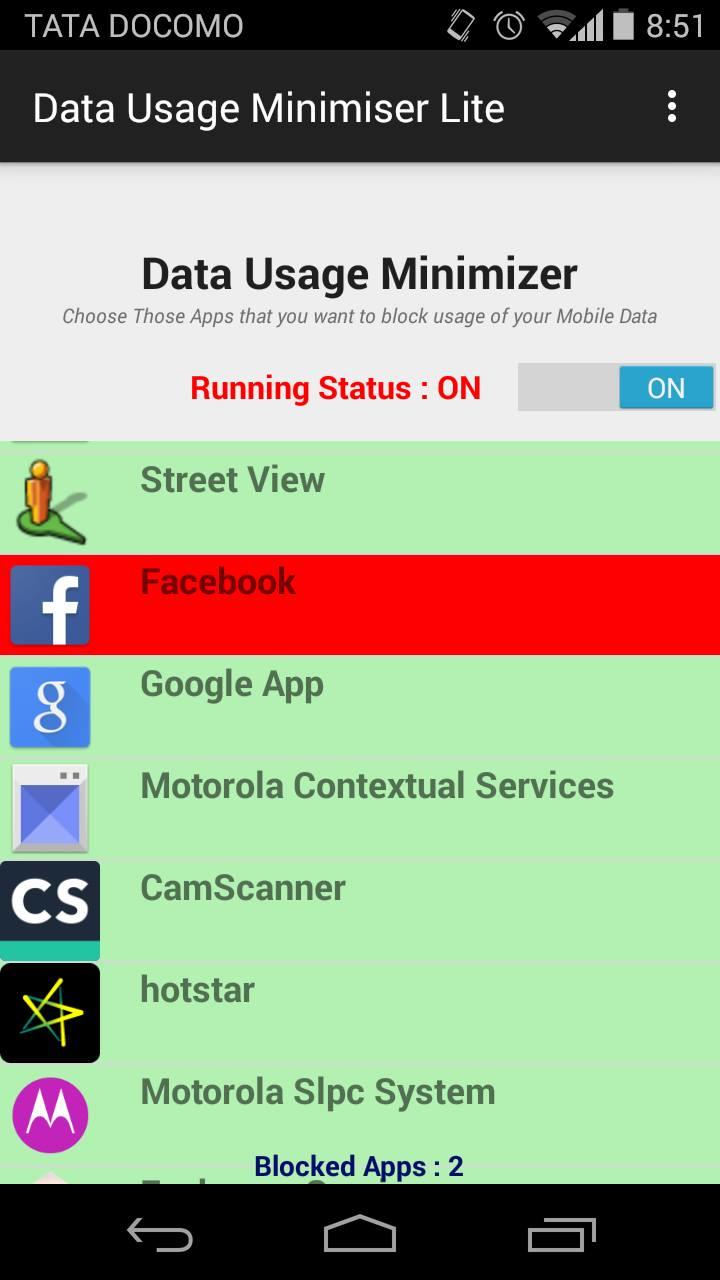The width and height of the screenshot is (720, 1280).
Task: Tap the alarm clock icon in status bar
Action: click(x=506, y=25)
